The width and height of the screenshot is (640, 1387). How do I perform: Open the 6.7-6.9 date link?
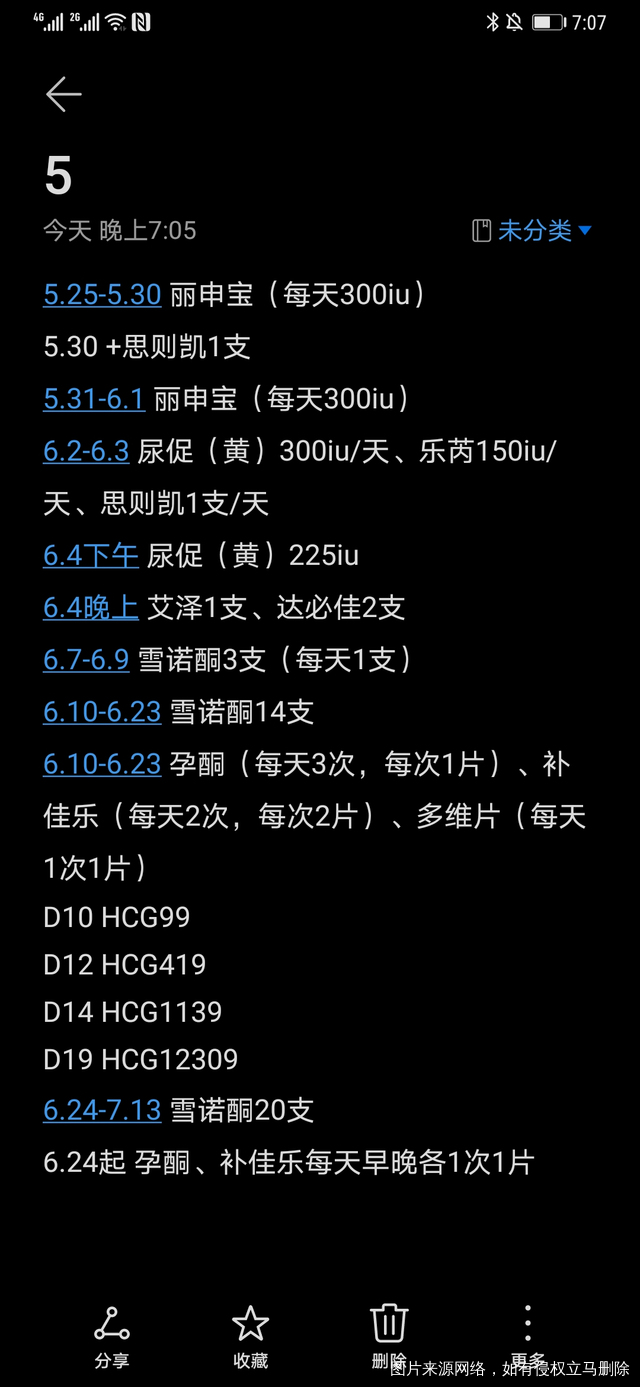pos(86,659)
